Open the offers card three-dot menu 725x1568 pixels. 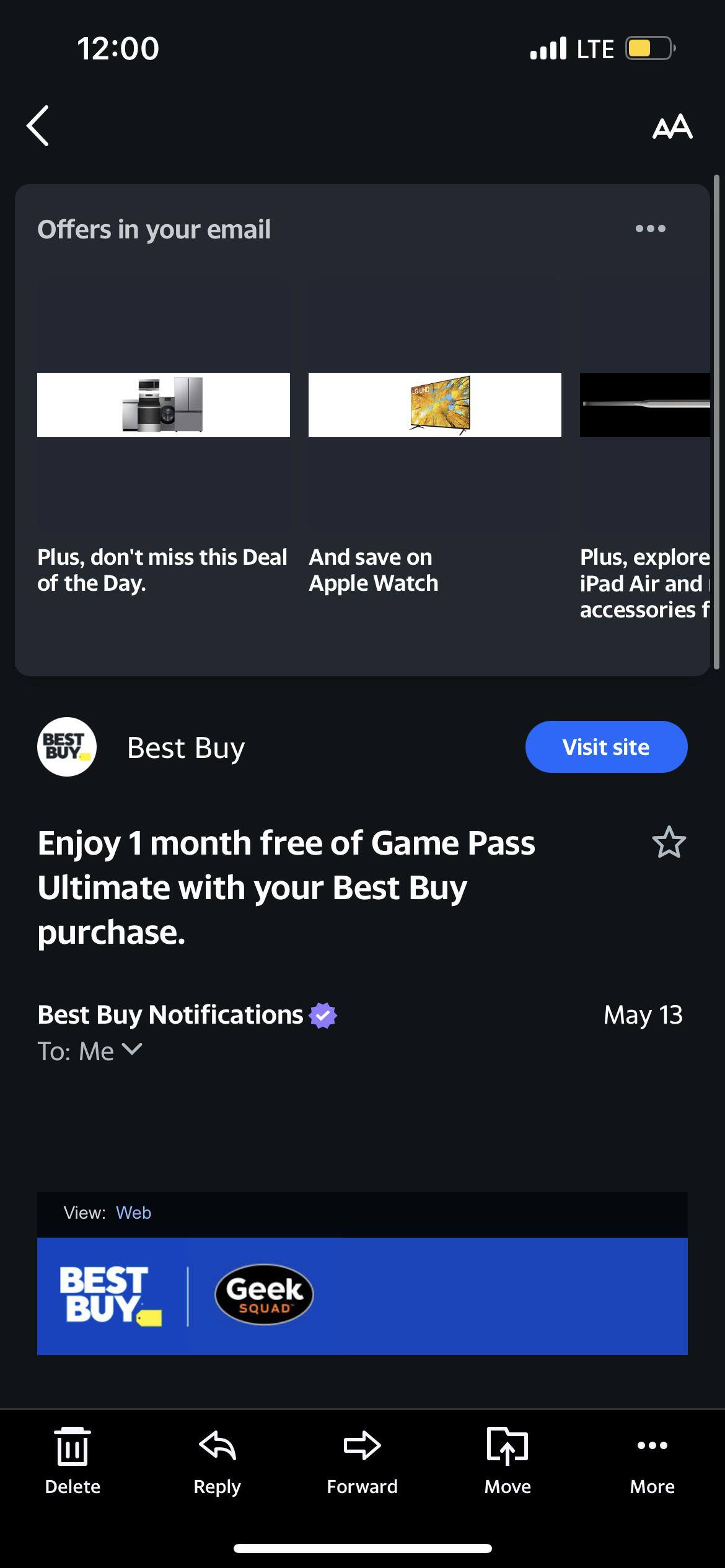click(650, 229)
